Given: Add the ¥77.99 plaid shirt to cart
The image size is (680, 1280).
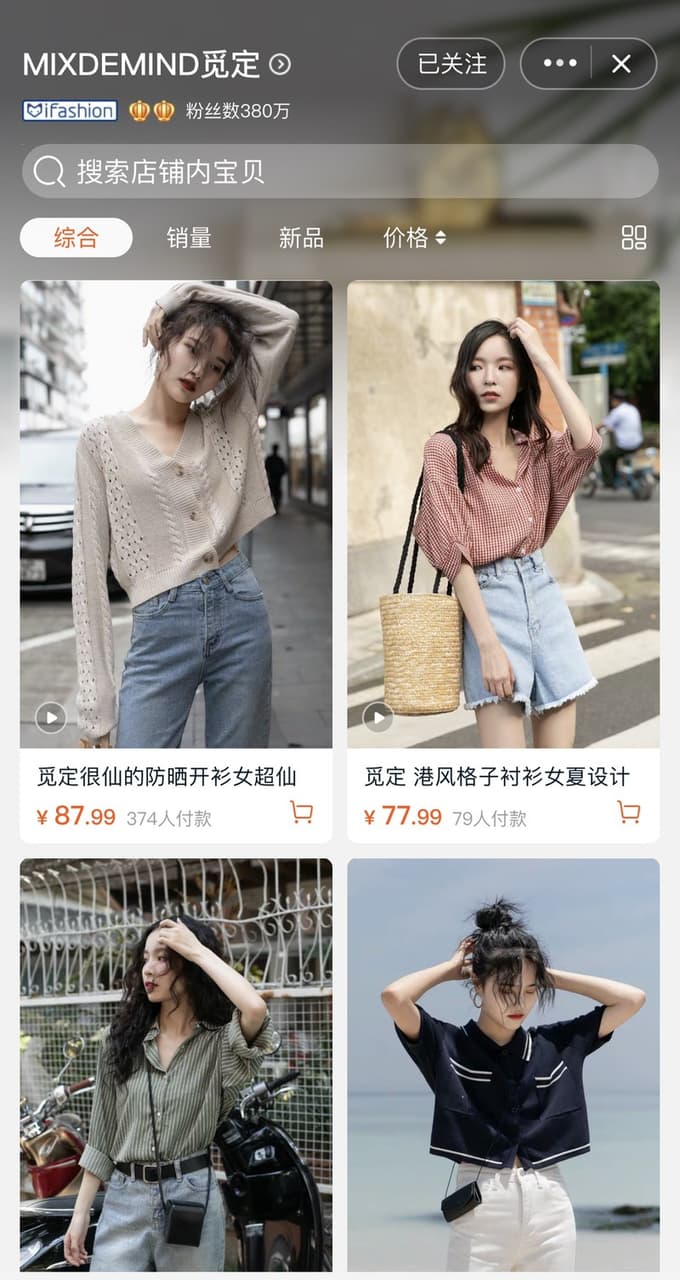Looking at the screenshot, I should [x=628, y=812].
